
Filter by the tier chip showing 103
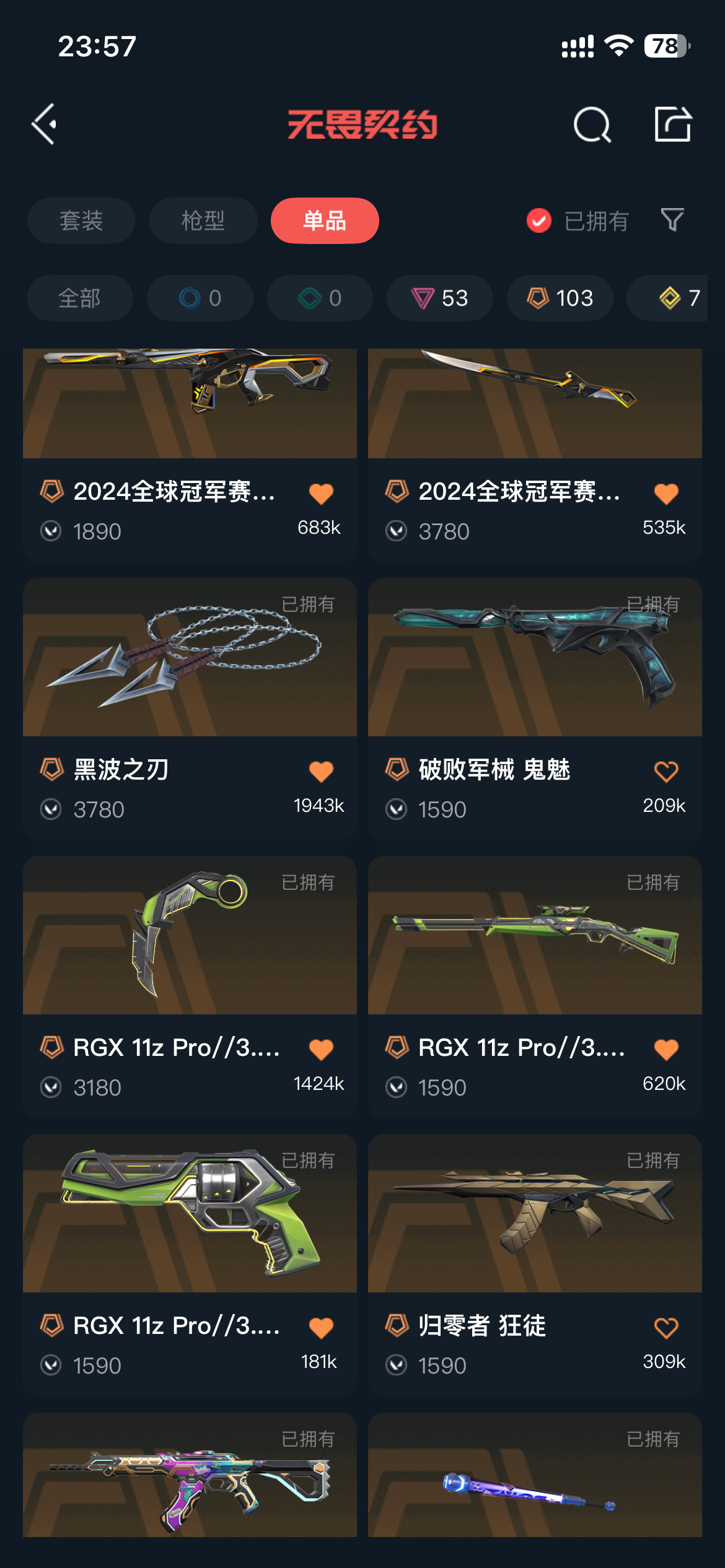[x=560, y=298]
